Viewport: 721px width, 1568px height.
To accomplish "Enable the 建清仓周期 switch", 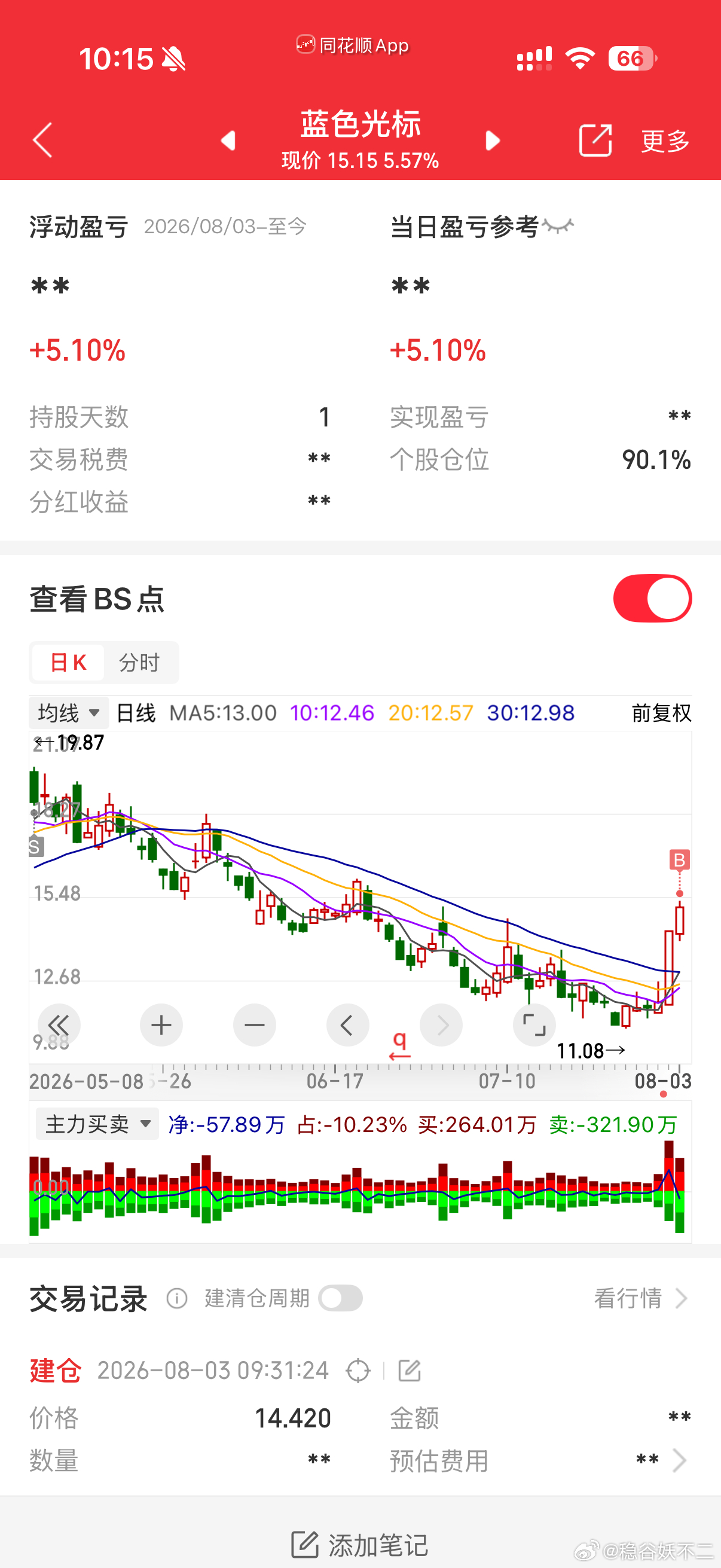I will 341,1298.
